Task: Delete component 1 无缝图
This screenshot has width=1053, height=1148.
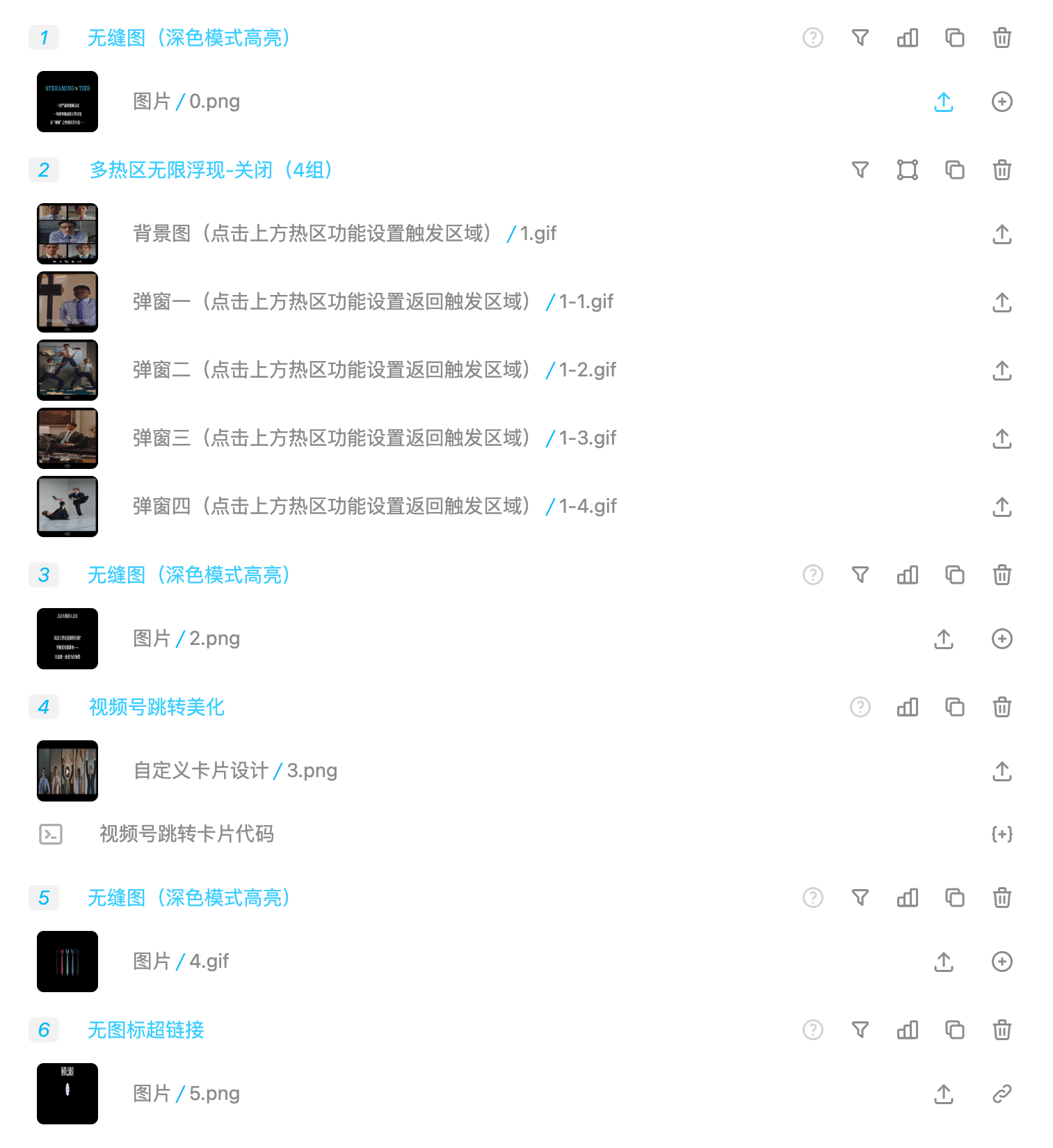Action: pyautogui.click(x=1002, y=38)
